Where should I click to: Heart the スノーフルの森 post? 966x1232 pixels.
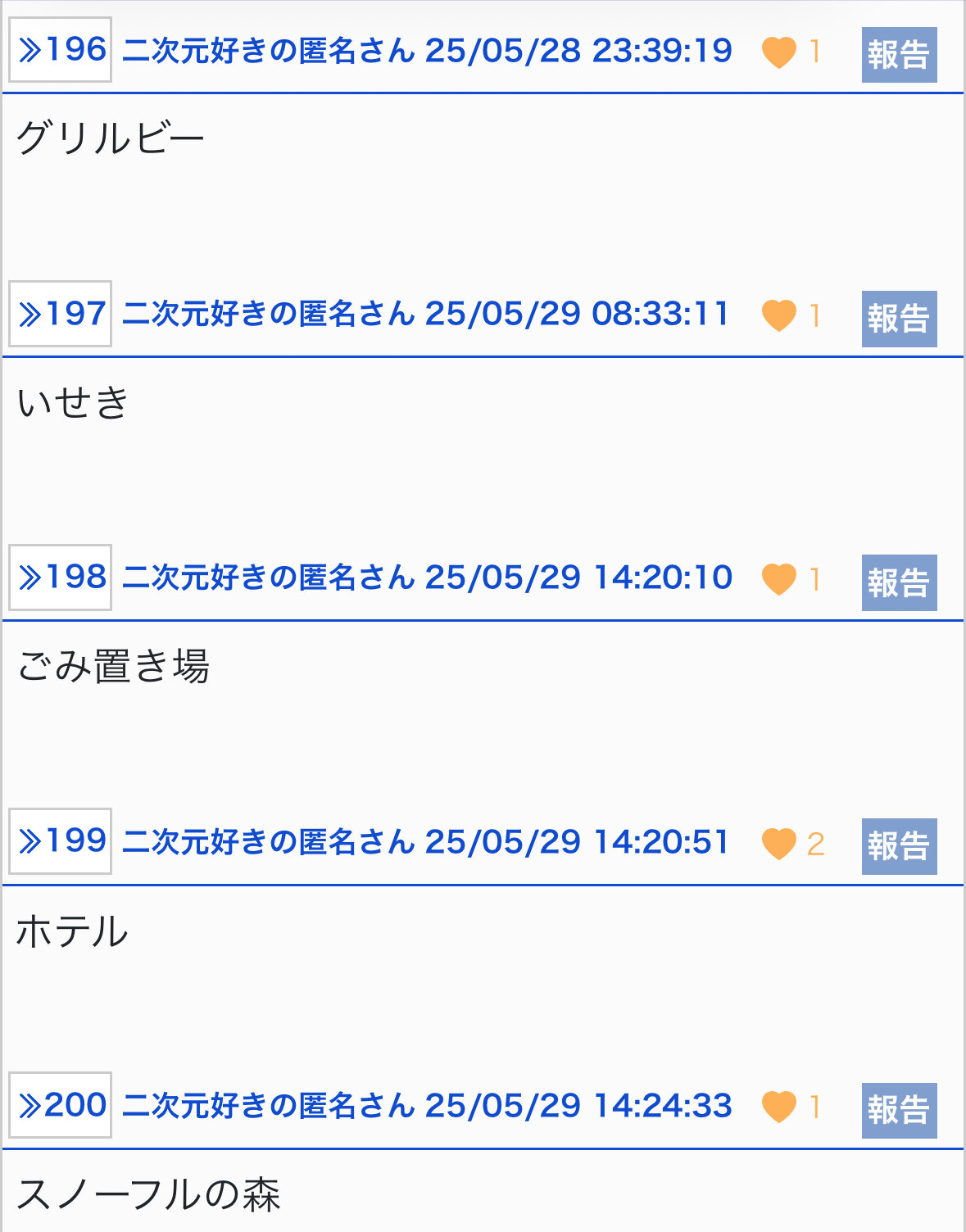click(x=778, y=1107)
